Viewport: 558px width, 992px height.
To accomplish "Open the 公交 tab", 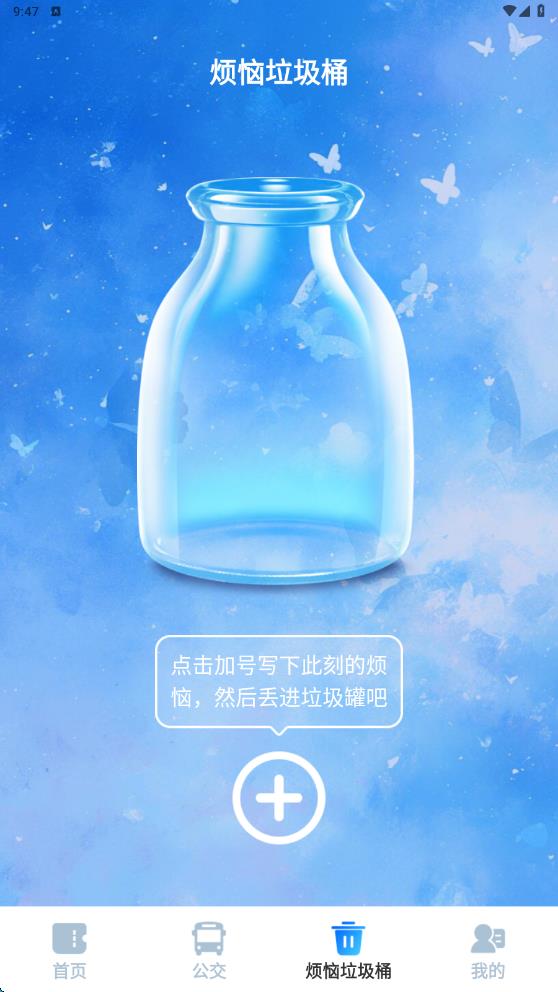I will (209, 950).
